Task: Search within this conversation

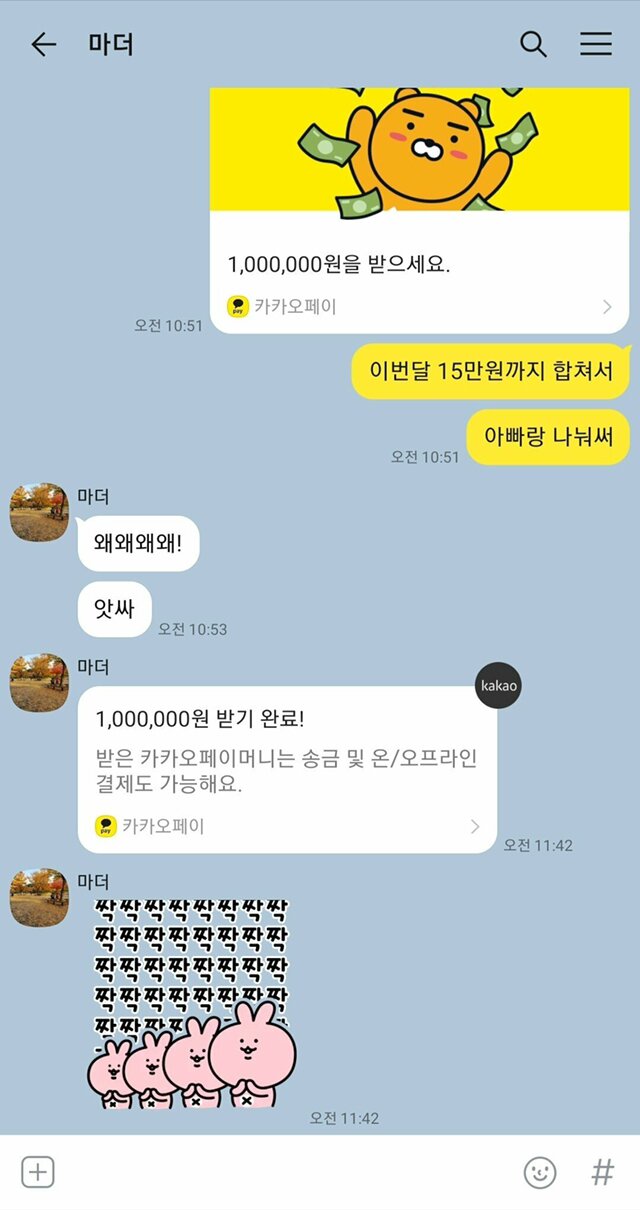Action: click(x=534, y=45)
